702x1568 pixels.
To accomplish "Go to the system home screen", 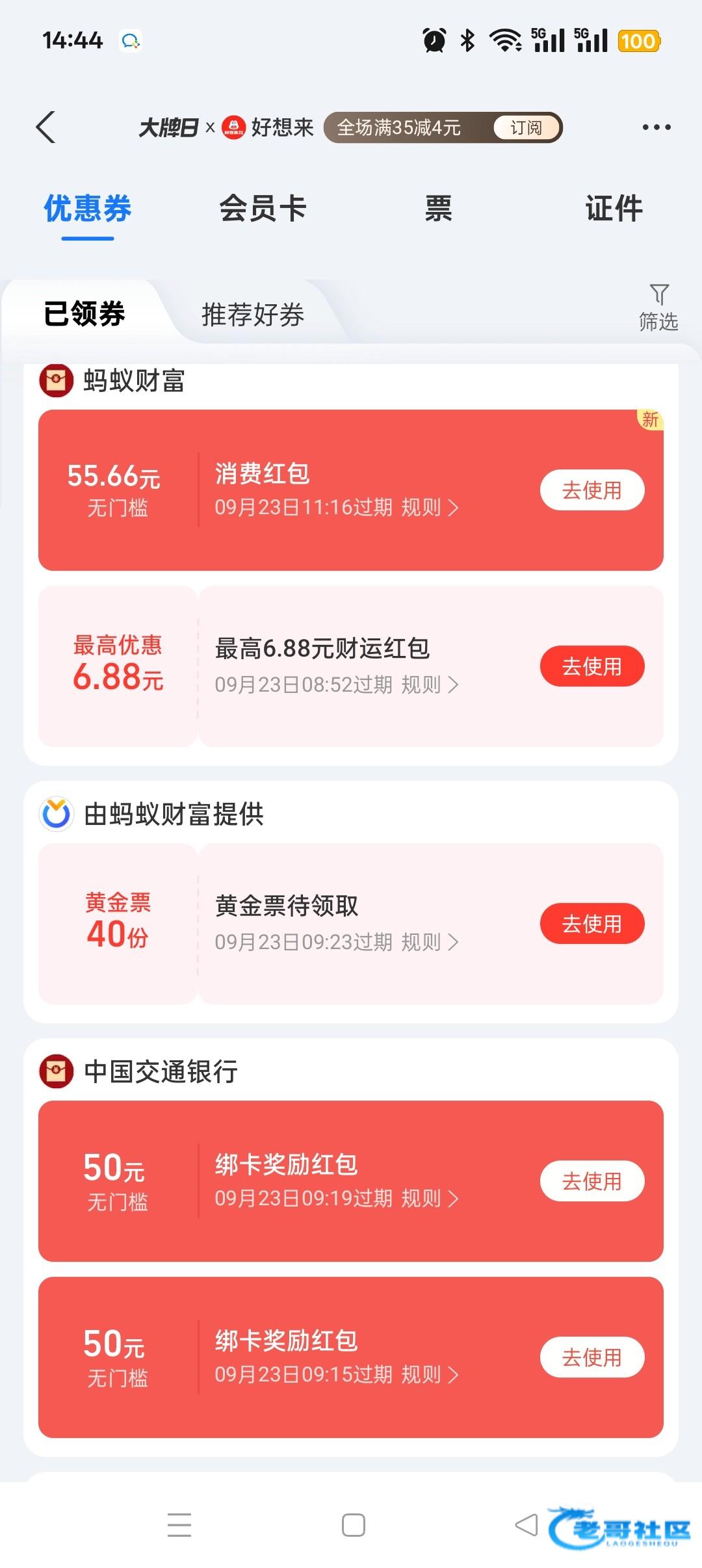I will (x=354, y=1525).
